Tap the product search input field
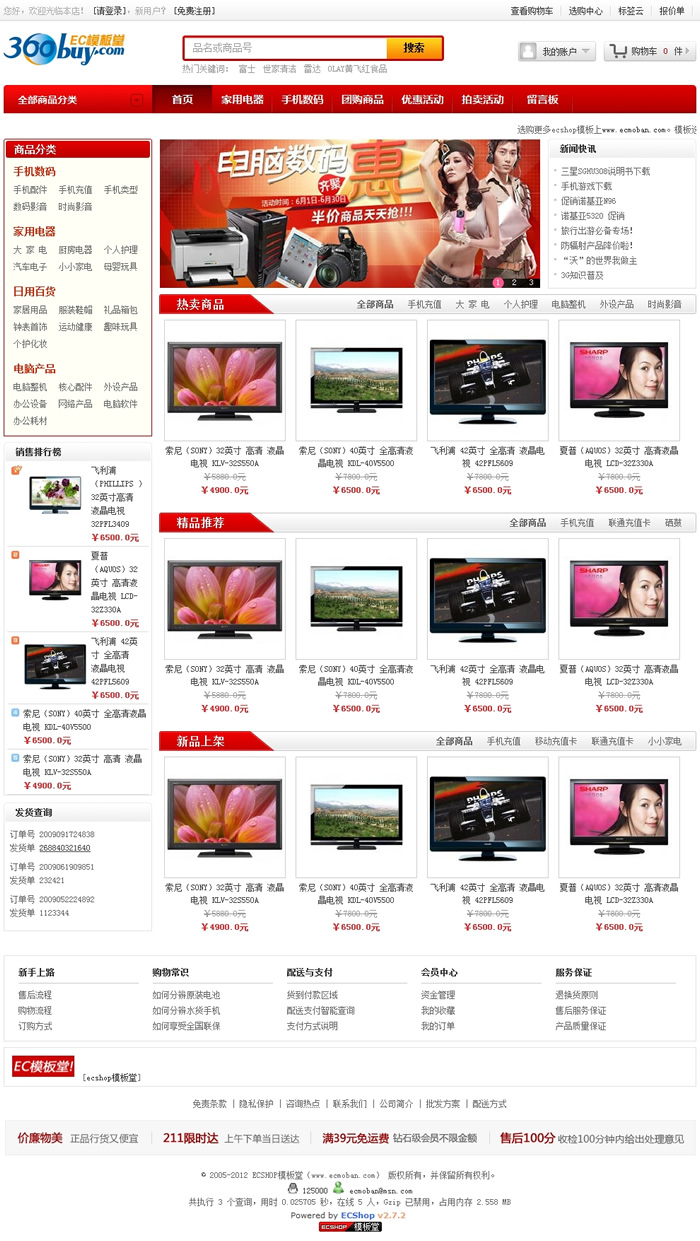This screenshot has height=1241, width=700. tap(286, 48)
